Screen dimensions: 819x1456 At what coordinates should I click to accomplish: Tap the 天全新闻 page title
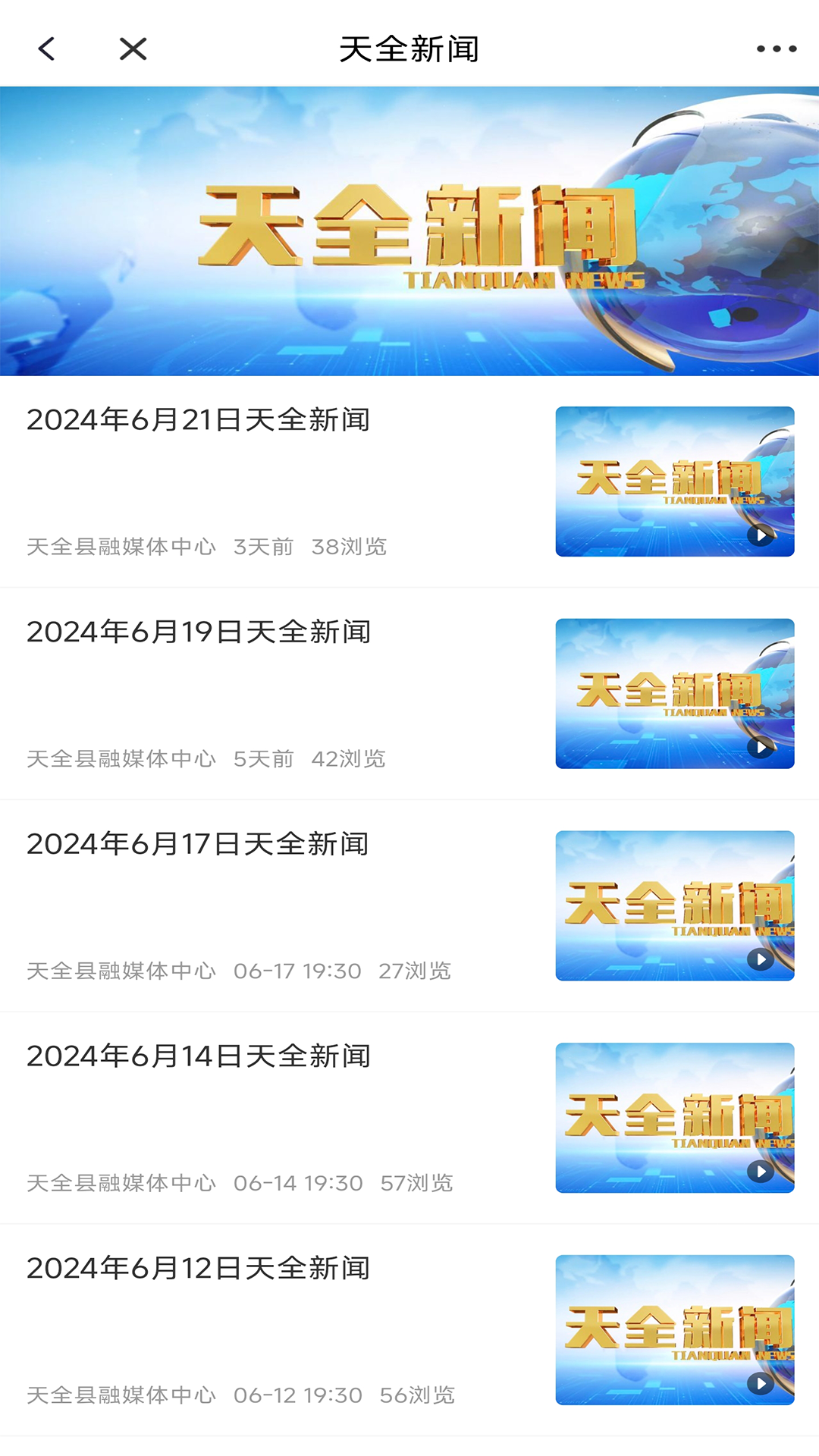[409, 49]
